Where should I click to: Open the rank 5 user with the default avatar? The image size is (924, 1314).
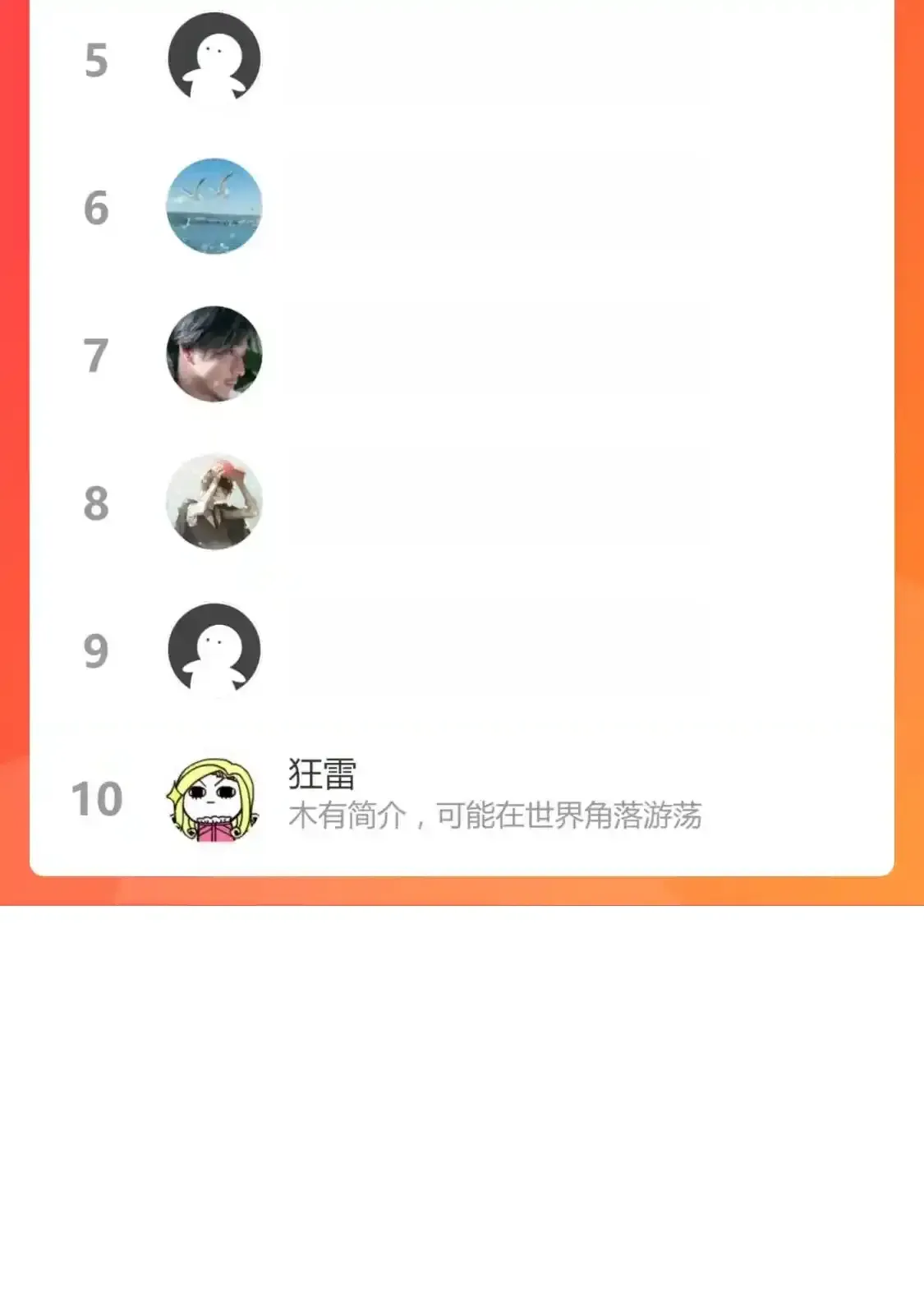pyautogui.click(x=214, y=59)
